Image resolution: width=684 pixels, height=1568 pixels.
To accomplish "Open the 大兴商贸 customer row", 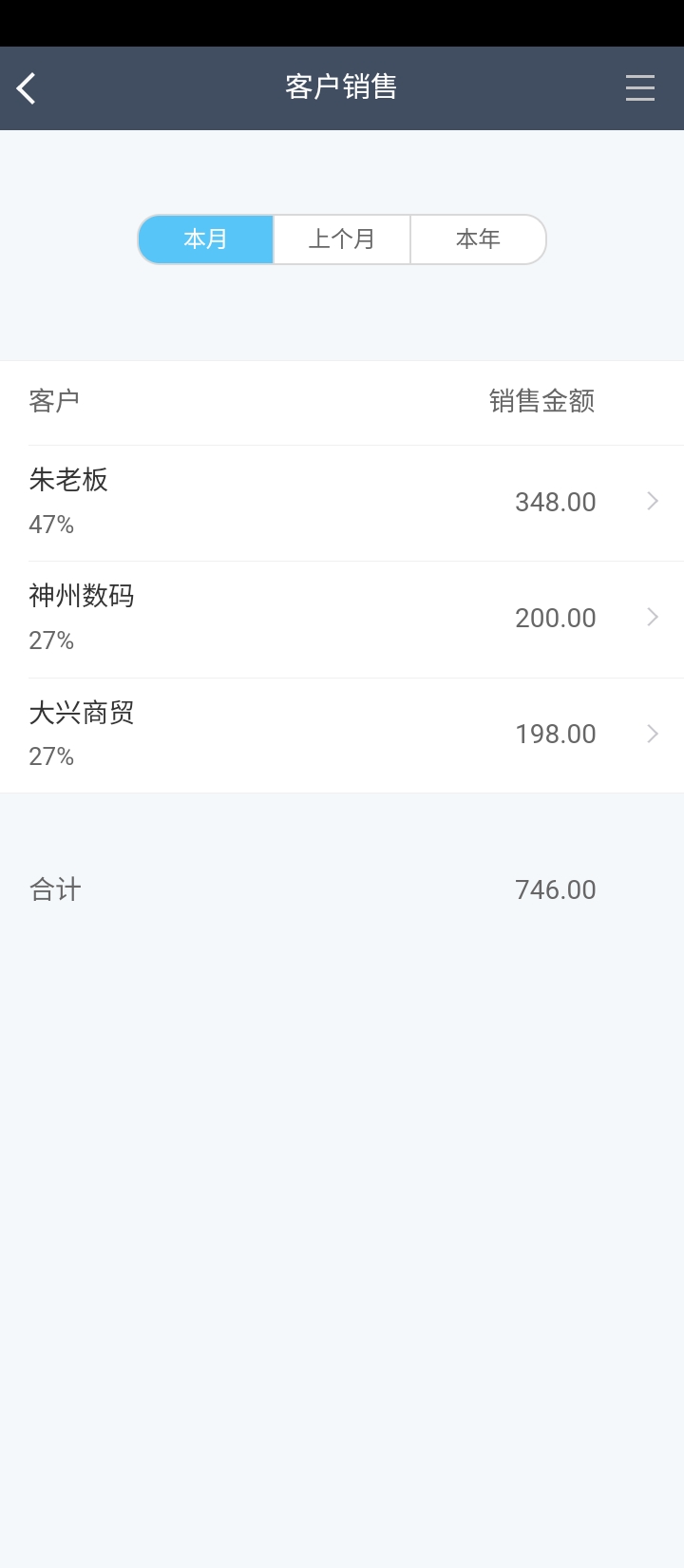I will click(x=342, y=735).
